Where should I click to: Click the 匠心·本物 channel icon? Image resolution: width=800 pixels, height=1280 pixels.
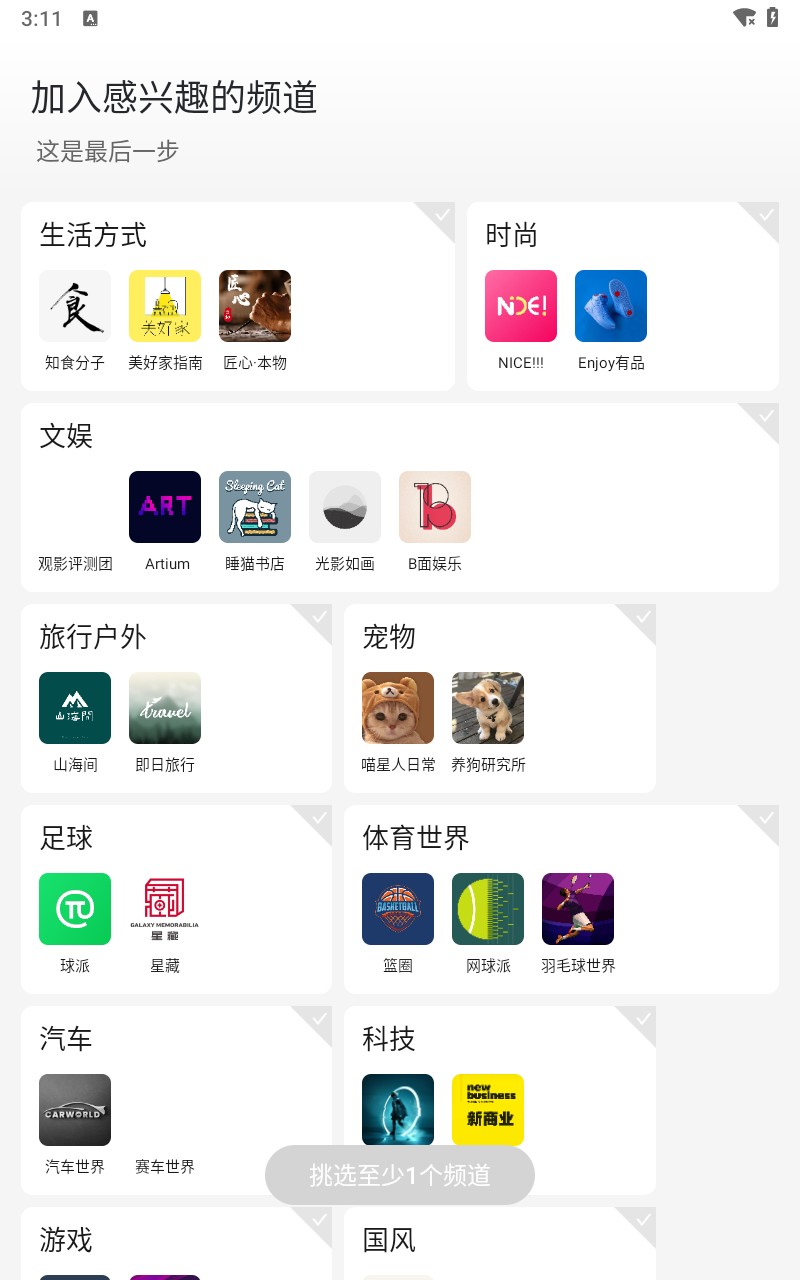255,305
